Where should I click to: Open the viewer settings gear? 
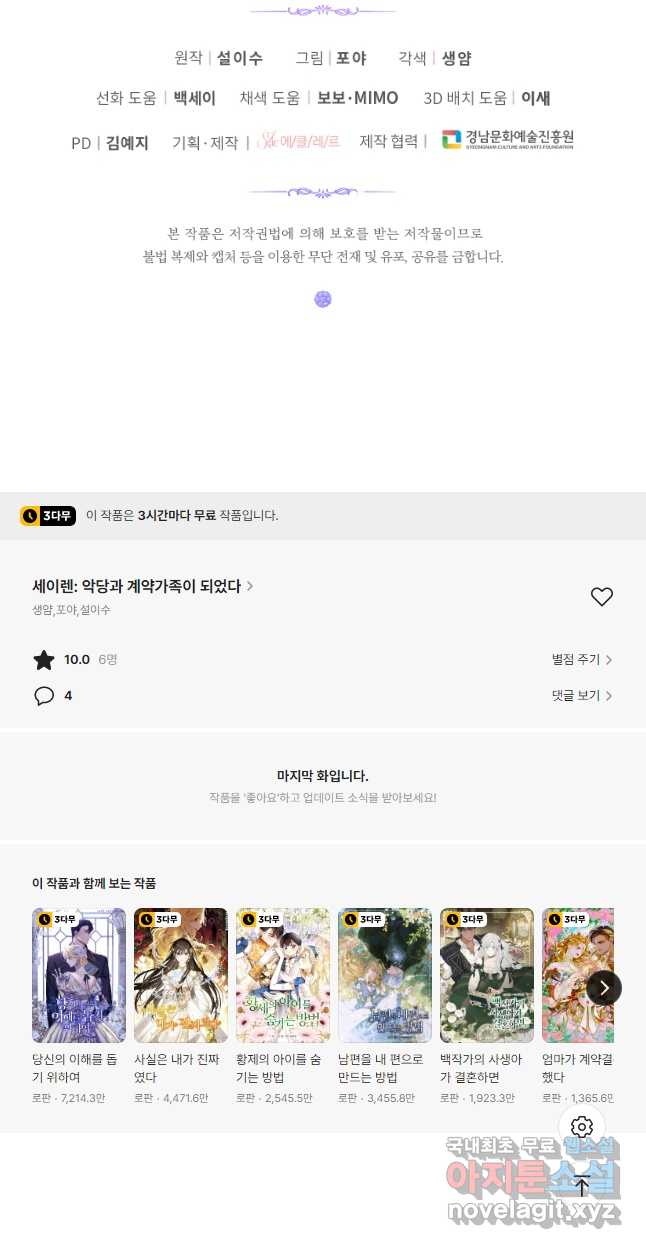coord(582,1127)
